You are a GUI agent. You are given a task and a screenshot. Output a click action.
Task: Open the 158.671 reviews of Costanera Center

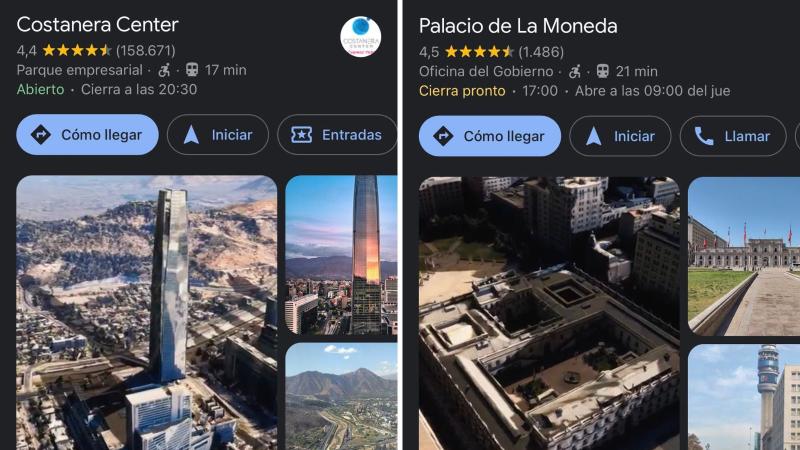[145, 50]
